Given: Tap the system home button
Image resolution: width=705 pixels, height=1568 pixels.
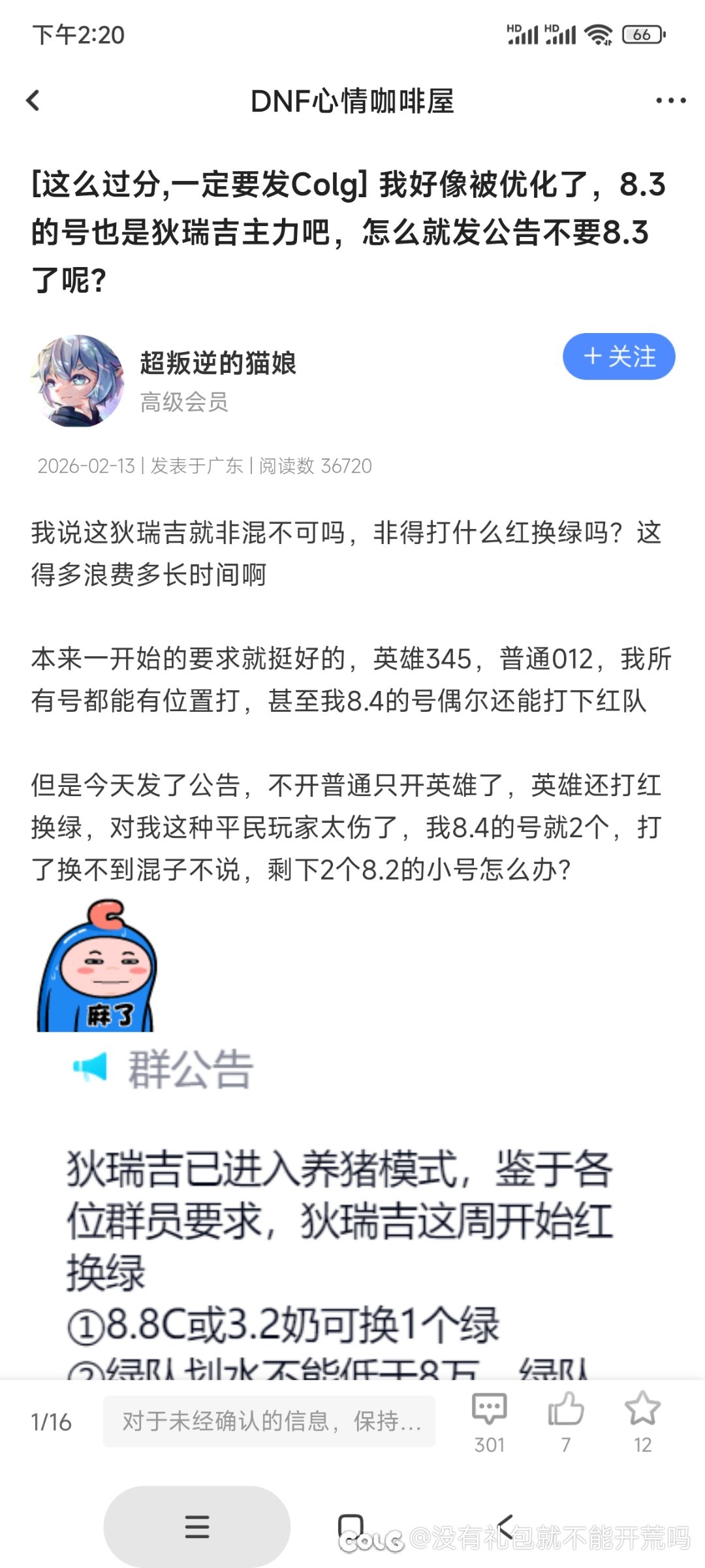Looking at the screenshot, I should pyautogui.click(x=351, y=1527).
